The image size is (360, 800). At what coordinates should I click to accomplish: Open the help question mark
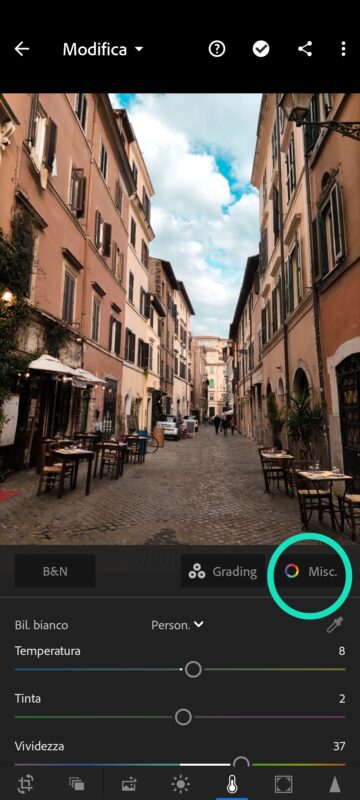click(217, 49)
